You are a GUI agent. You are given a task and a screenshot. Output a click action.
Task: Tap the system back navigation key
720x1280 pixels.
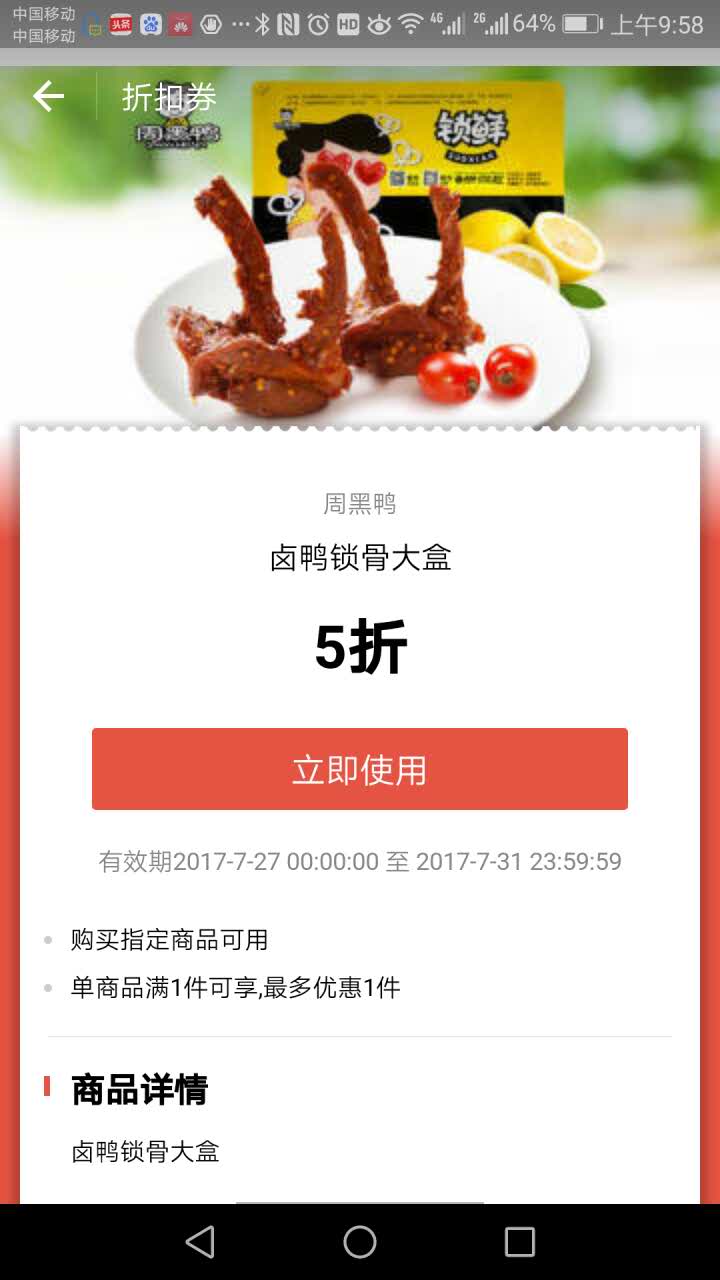click(x=200, y=1242)
